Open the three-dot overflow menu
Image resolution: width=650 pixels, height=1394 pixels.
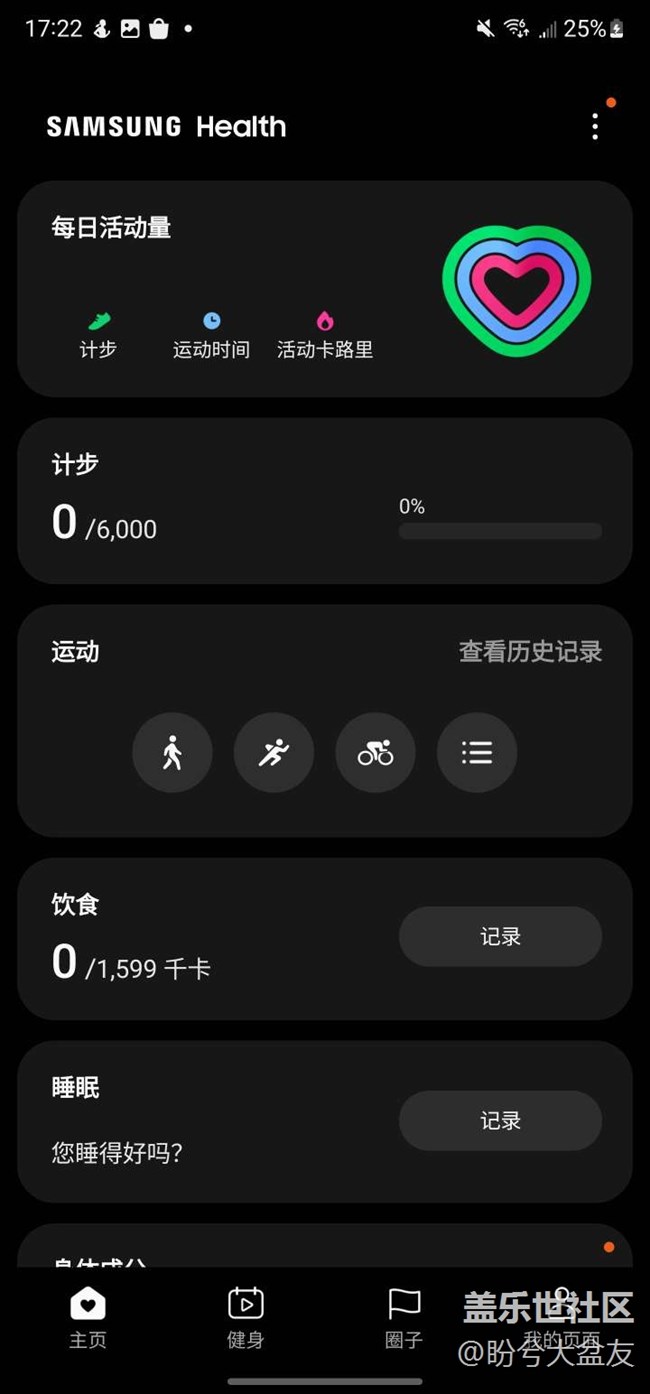tap(595, 126)
